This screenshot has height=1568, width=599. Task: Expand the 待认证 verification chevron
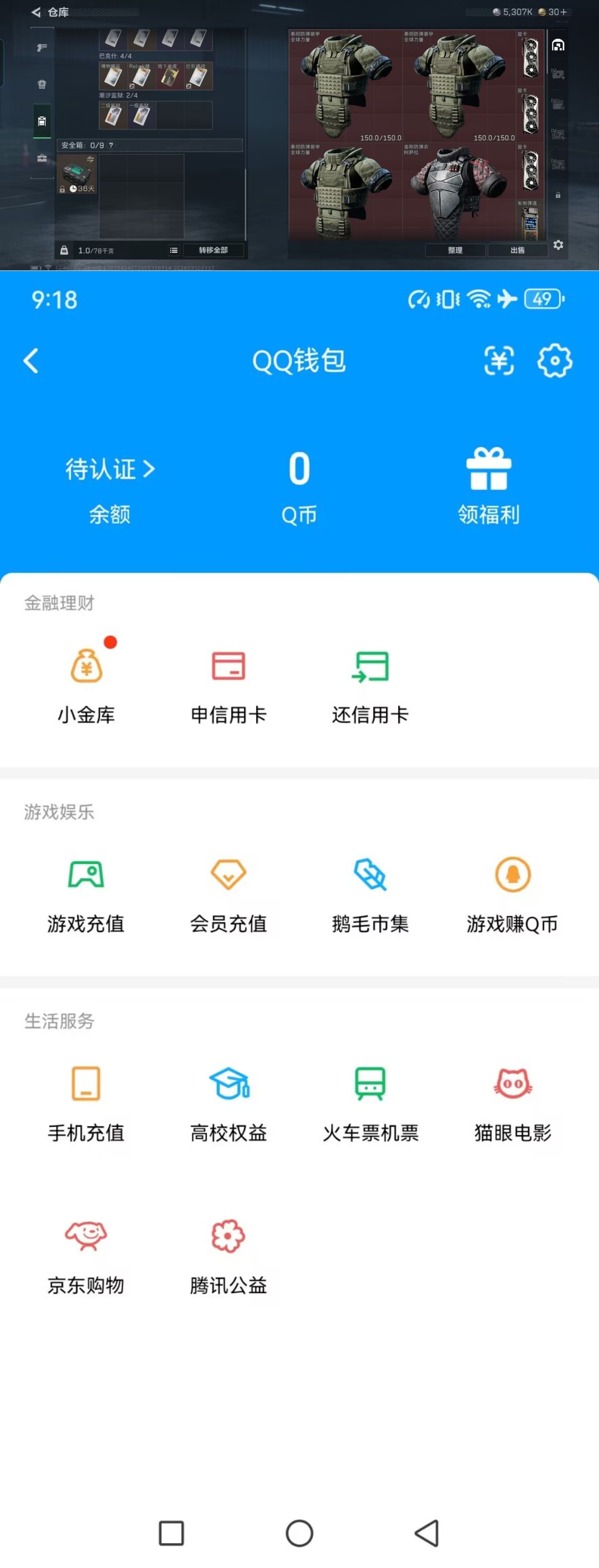[x=149, y=469]
